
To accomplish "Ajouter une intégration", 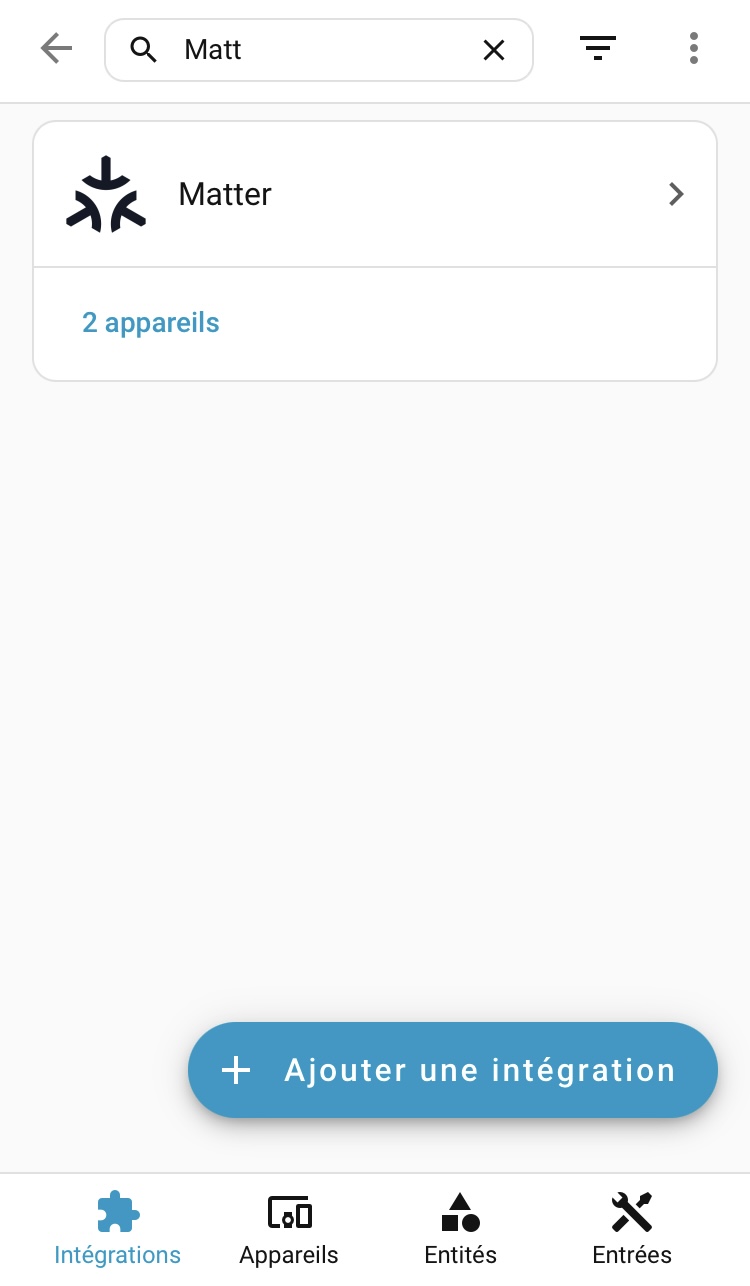I will point(453,1070).
